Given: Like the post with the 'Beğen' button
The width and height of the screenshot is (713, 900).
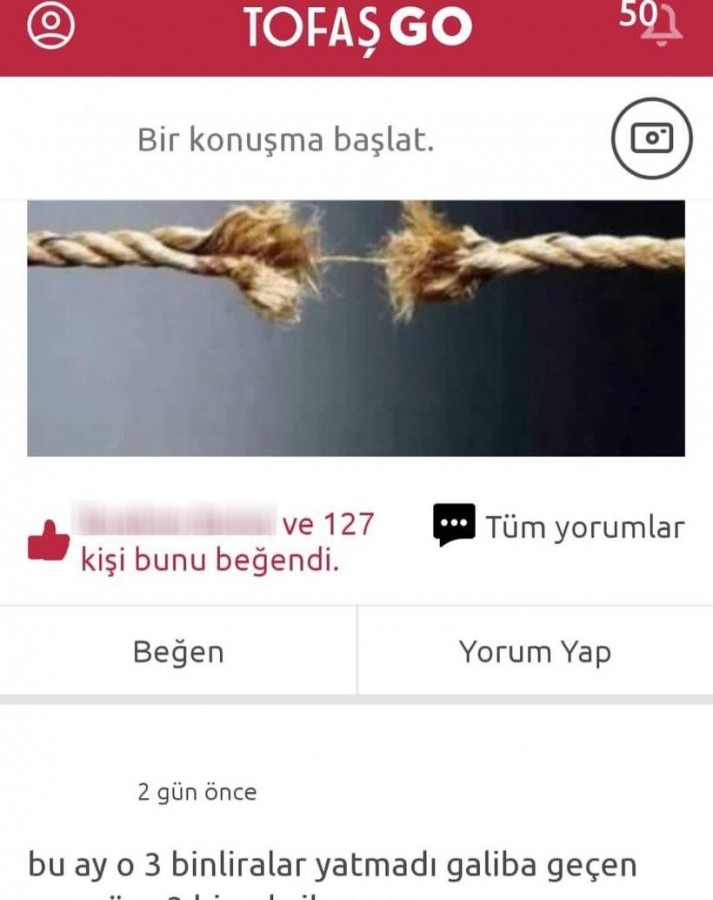Looking at the screenshot, I should point(178,652).
